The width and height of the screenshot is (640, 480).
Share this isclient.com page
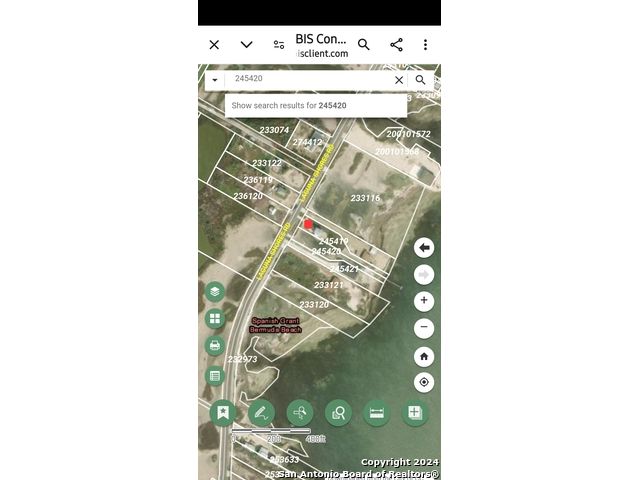pos(396,45)
